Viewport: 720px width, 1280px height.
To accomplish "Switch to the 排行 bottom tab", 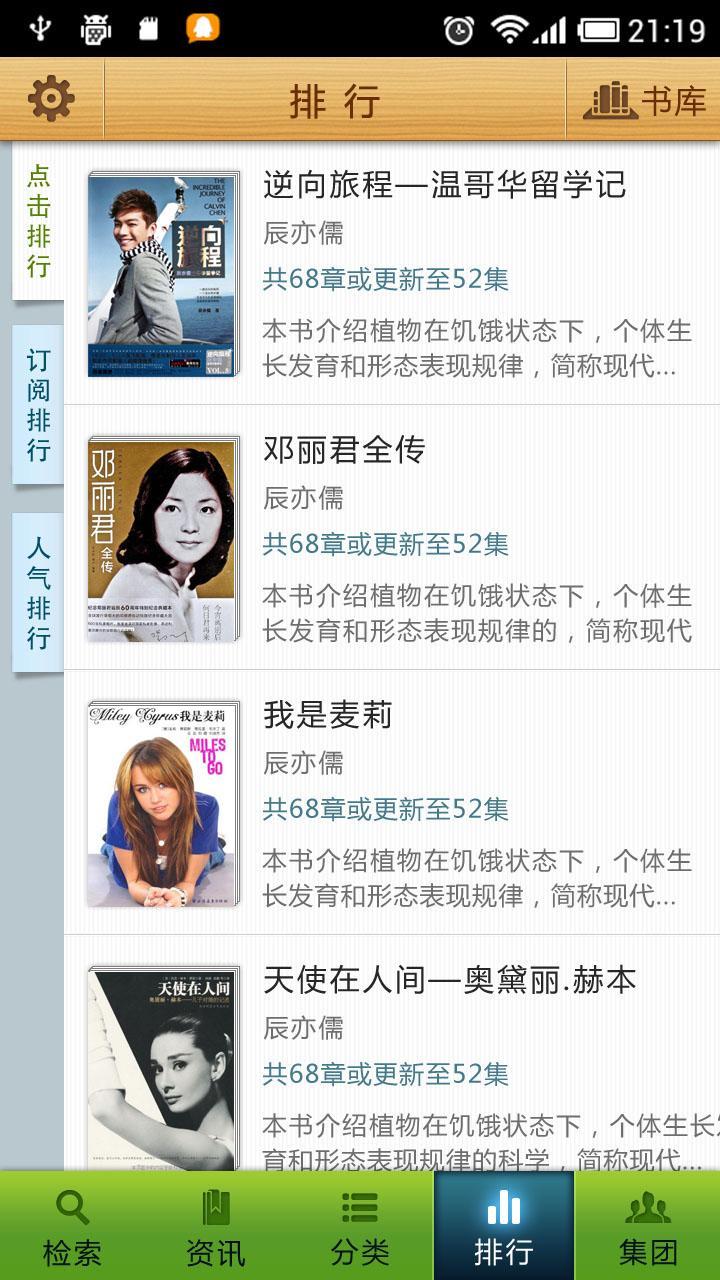I will [504, 1225].
